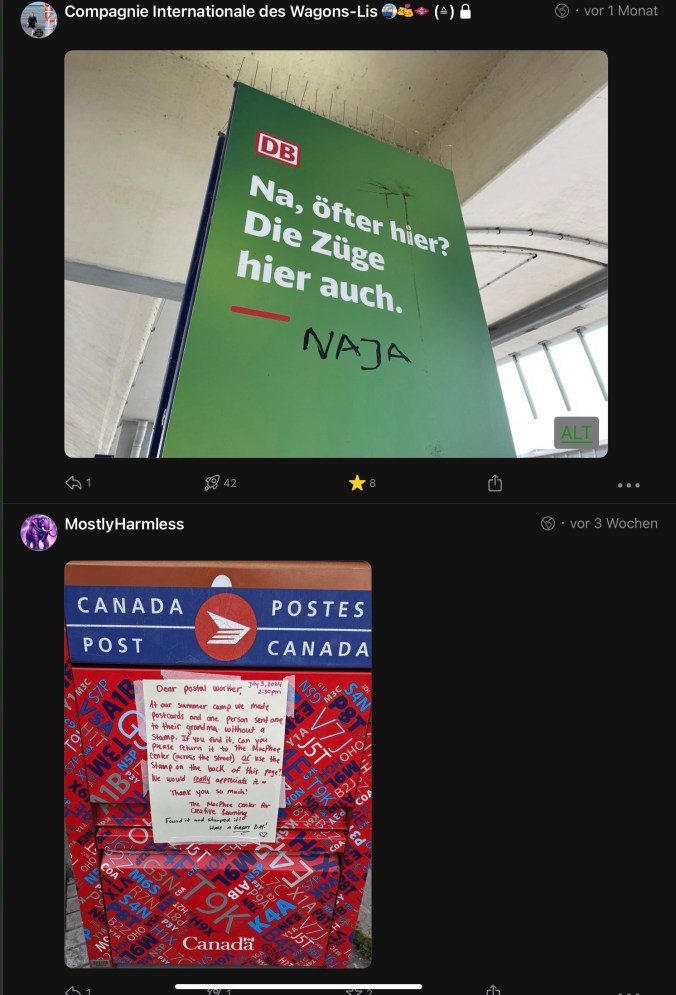676x995 pixels.
Task: Open the Canada Post mailbox photo
Action: (218, 764)
